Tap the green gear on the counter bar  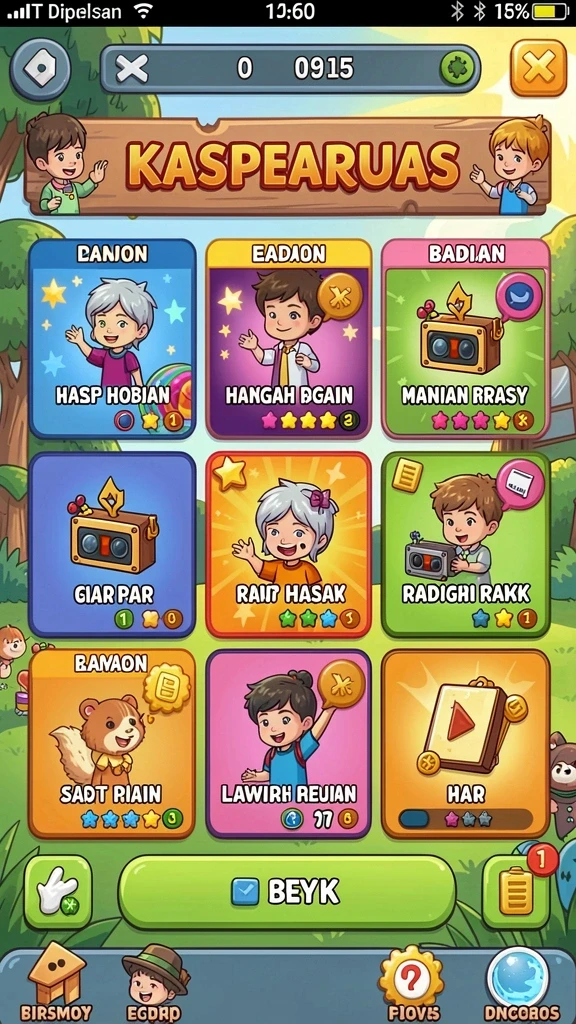point(457,69)
